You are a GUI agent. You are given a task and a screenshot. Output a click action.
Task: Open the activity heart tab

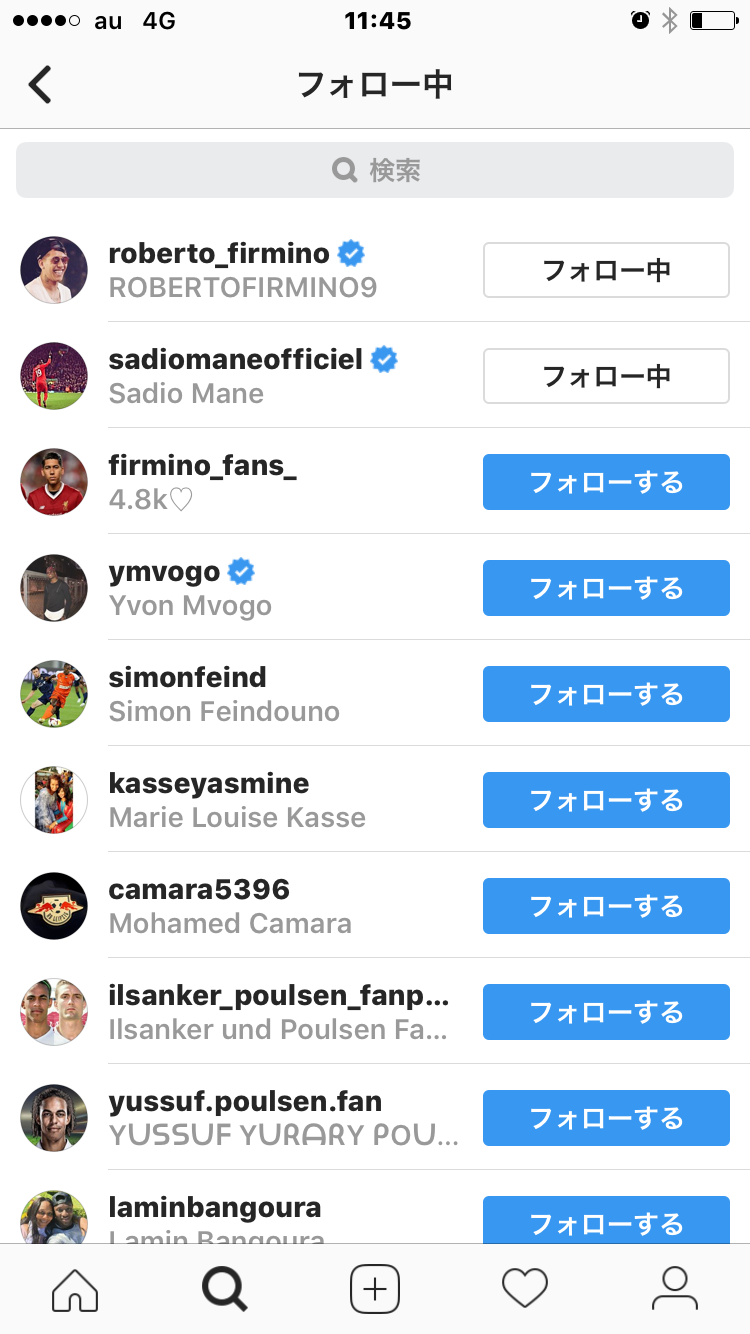pos(525,1288)
